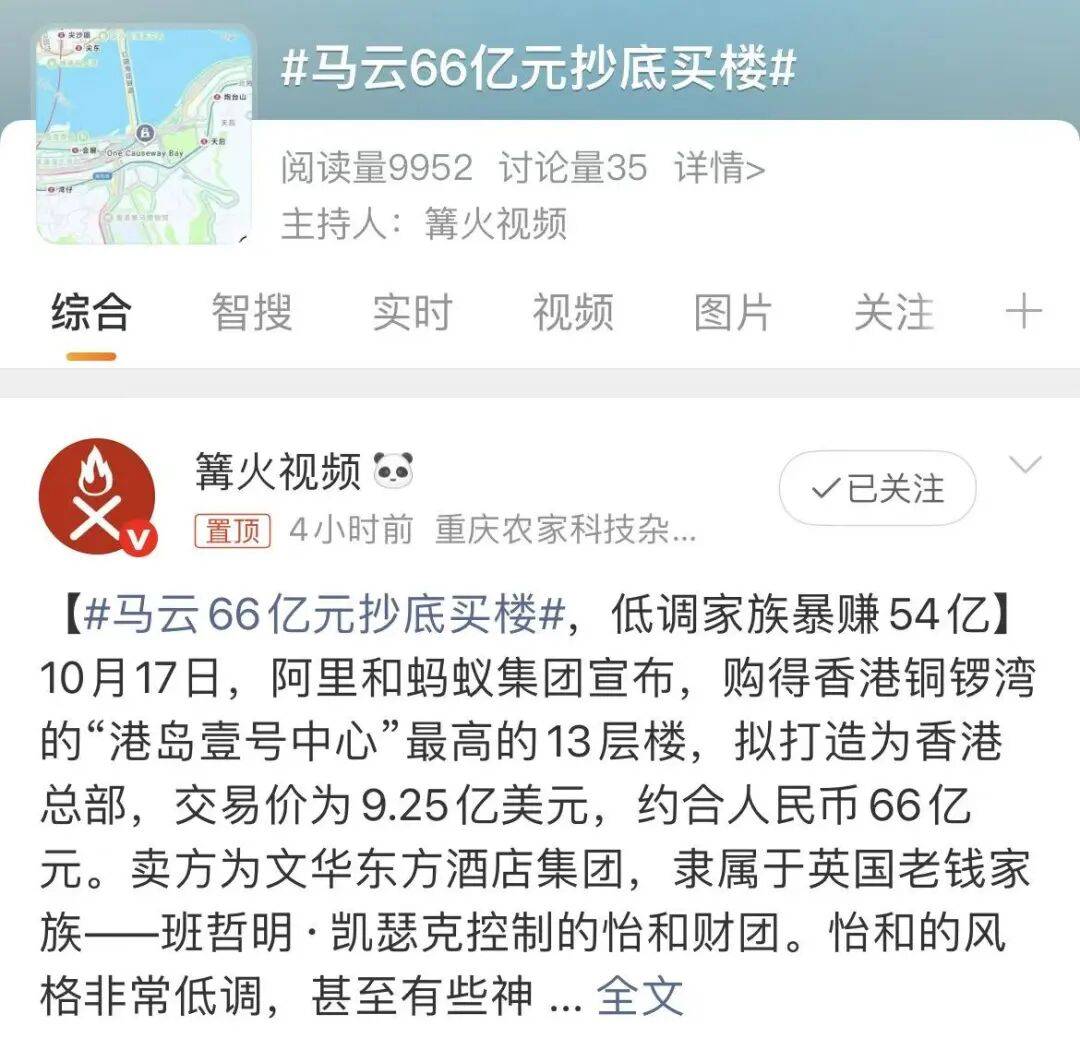Switch to the 关注 tab
The height and width of the screenshot is (1038, 1080).
tap(893, 313)
